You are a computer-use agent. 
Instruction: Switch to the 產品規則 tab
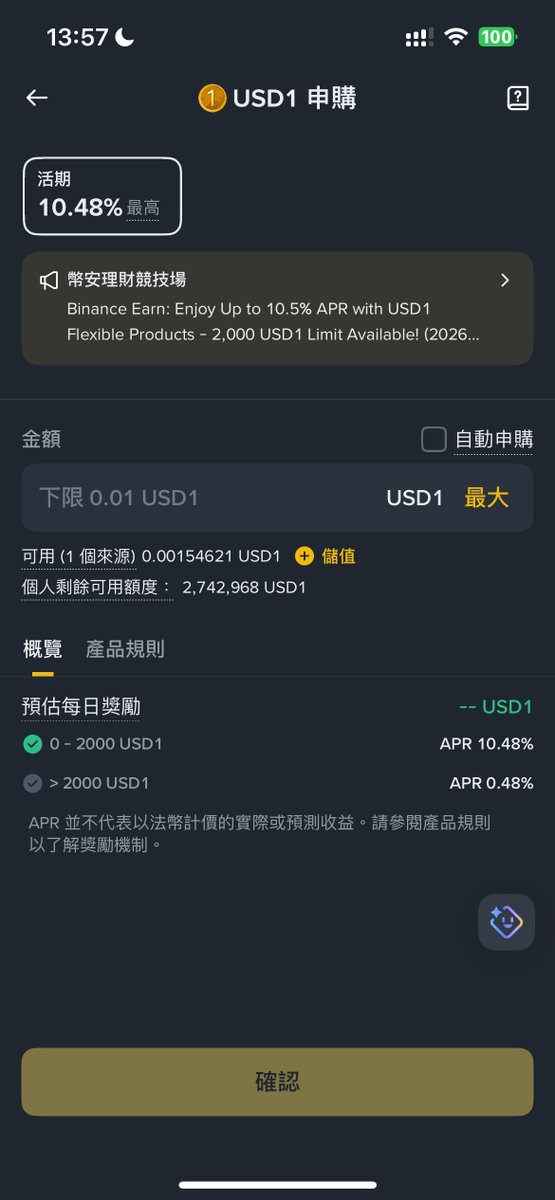pyautogui.click(x=125, y=649)
